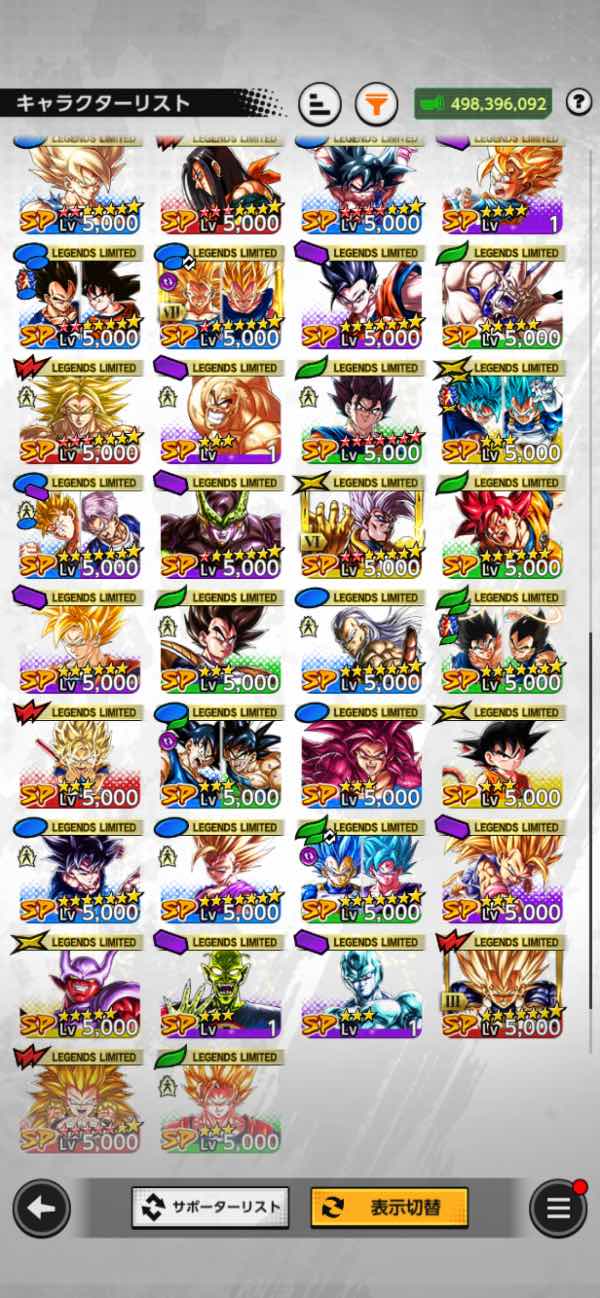Go back with the arrow button
Image resolution: width=600 pixels, height=1298 pixels.
41,1208
